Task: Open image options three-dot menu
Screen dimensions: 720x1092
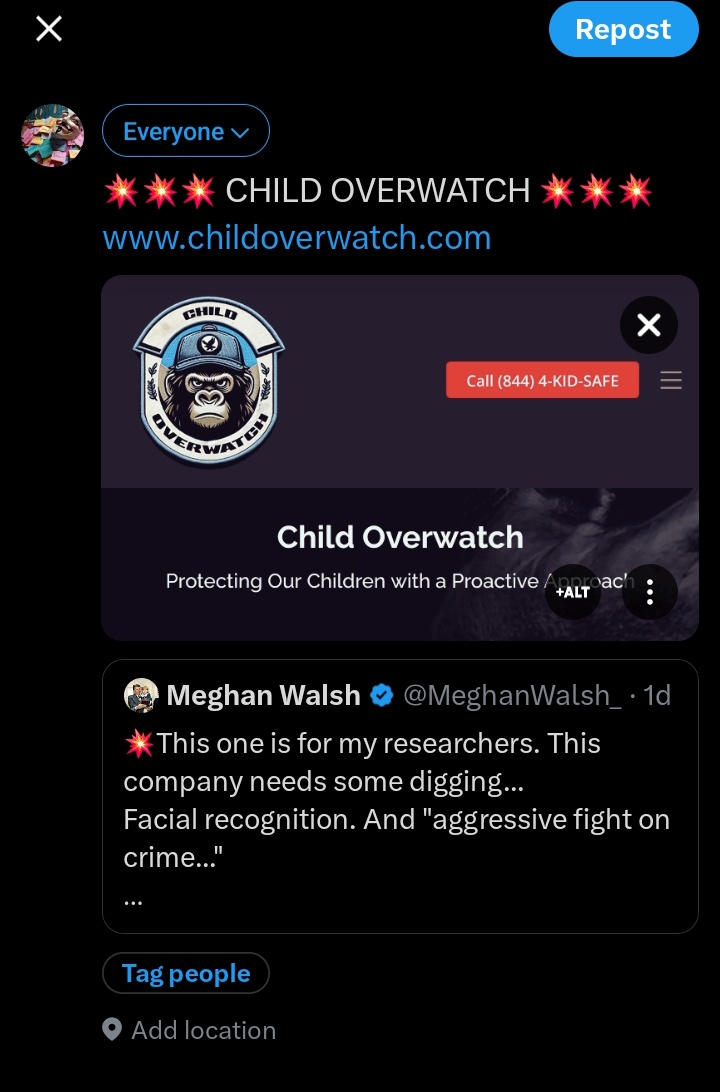Action: (650, 592)
